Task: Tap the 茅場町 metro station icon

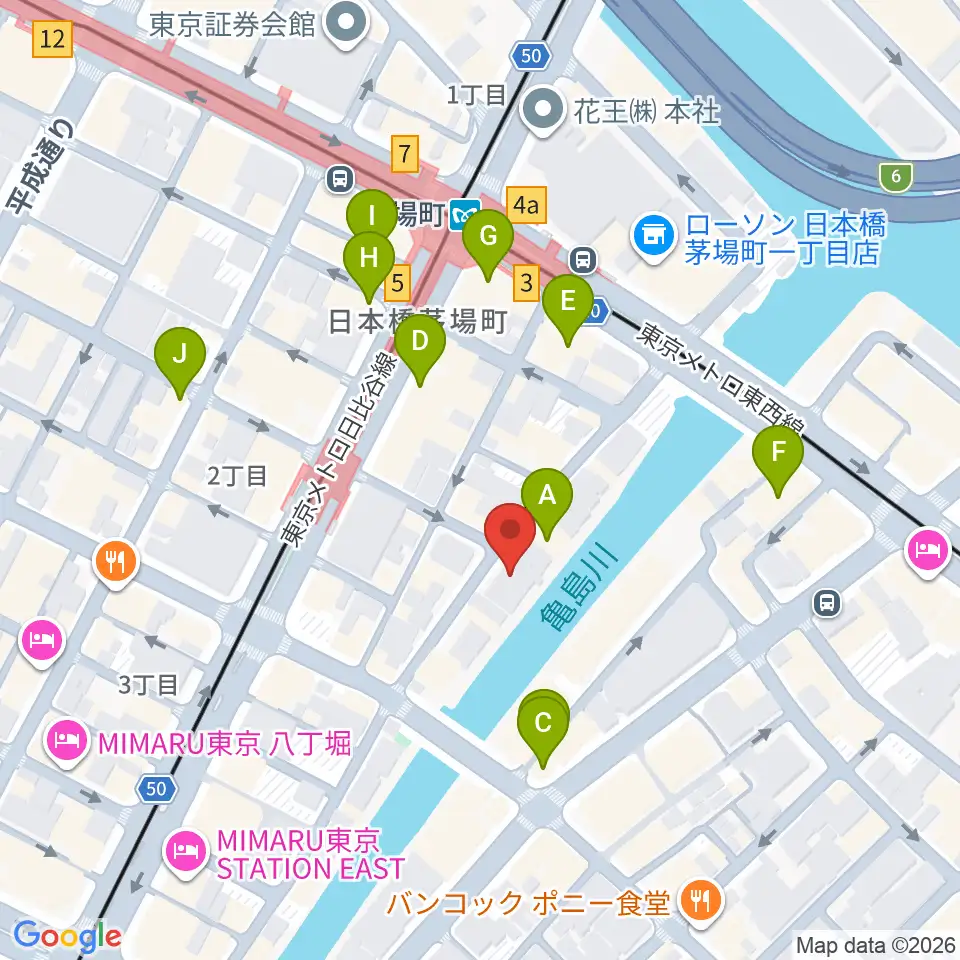Action: coord(465,215)
